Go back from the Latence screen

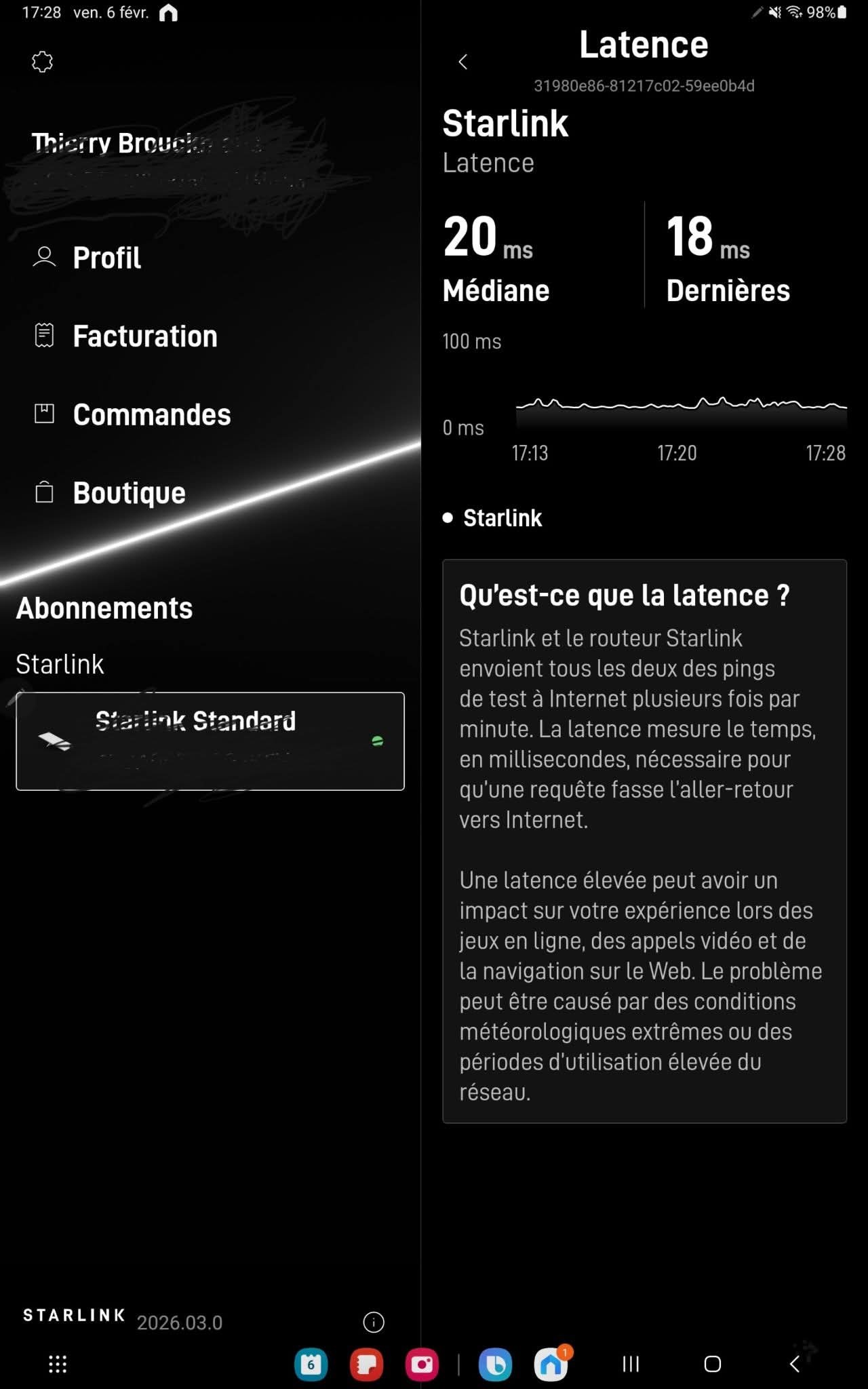tap(463, 62)
